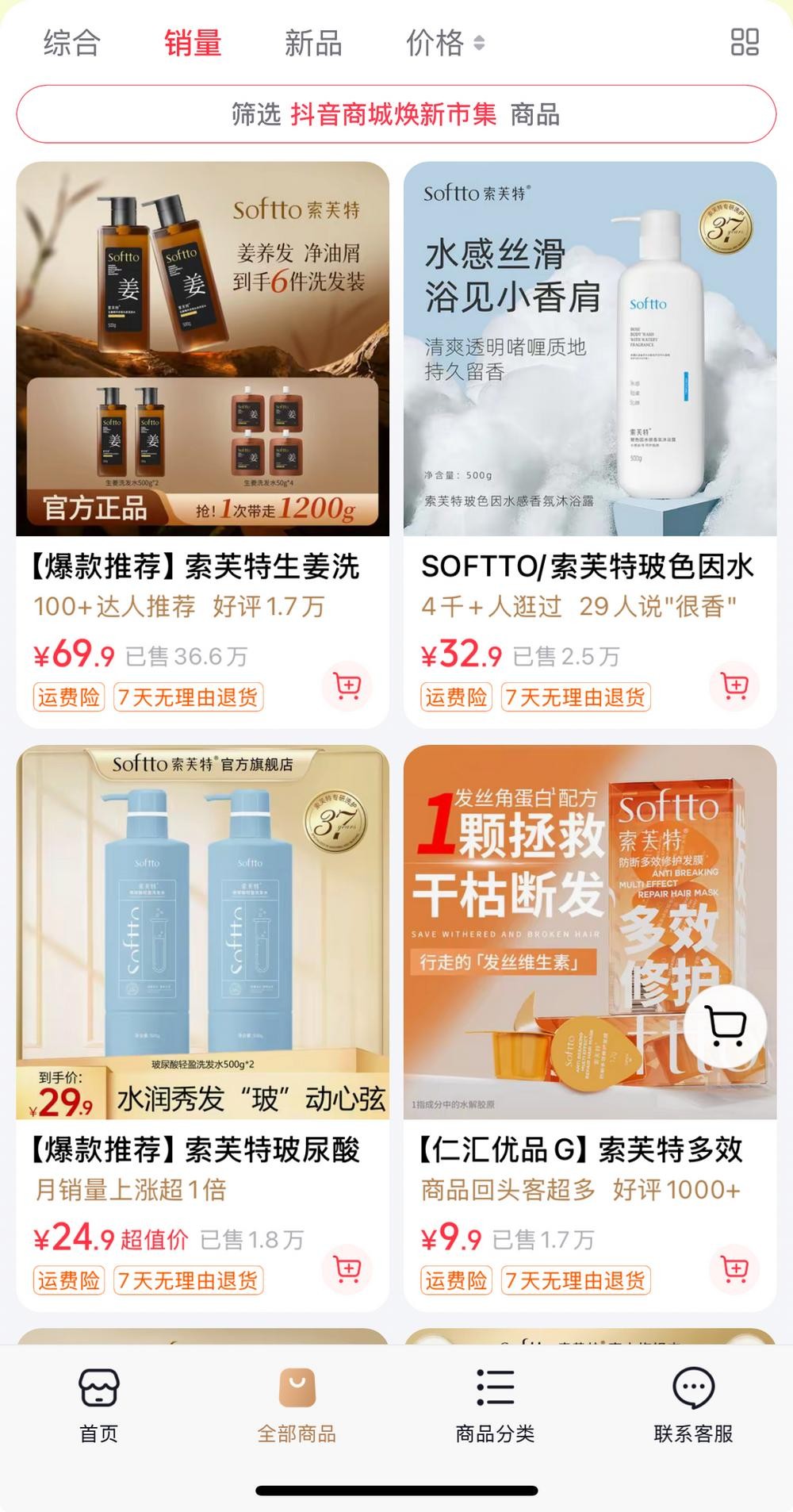Open the 商品分类 tab
The width and height of the screenshot is (793, 1512).
[495, 1405]
